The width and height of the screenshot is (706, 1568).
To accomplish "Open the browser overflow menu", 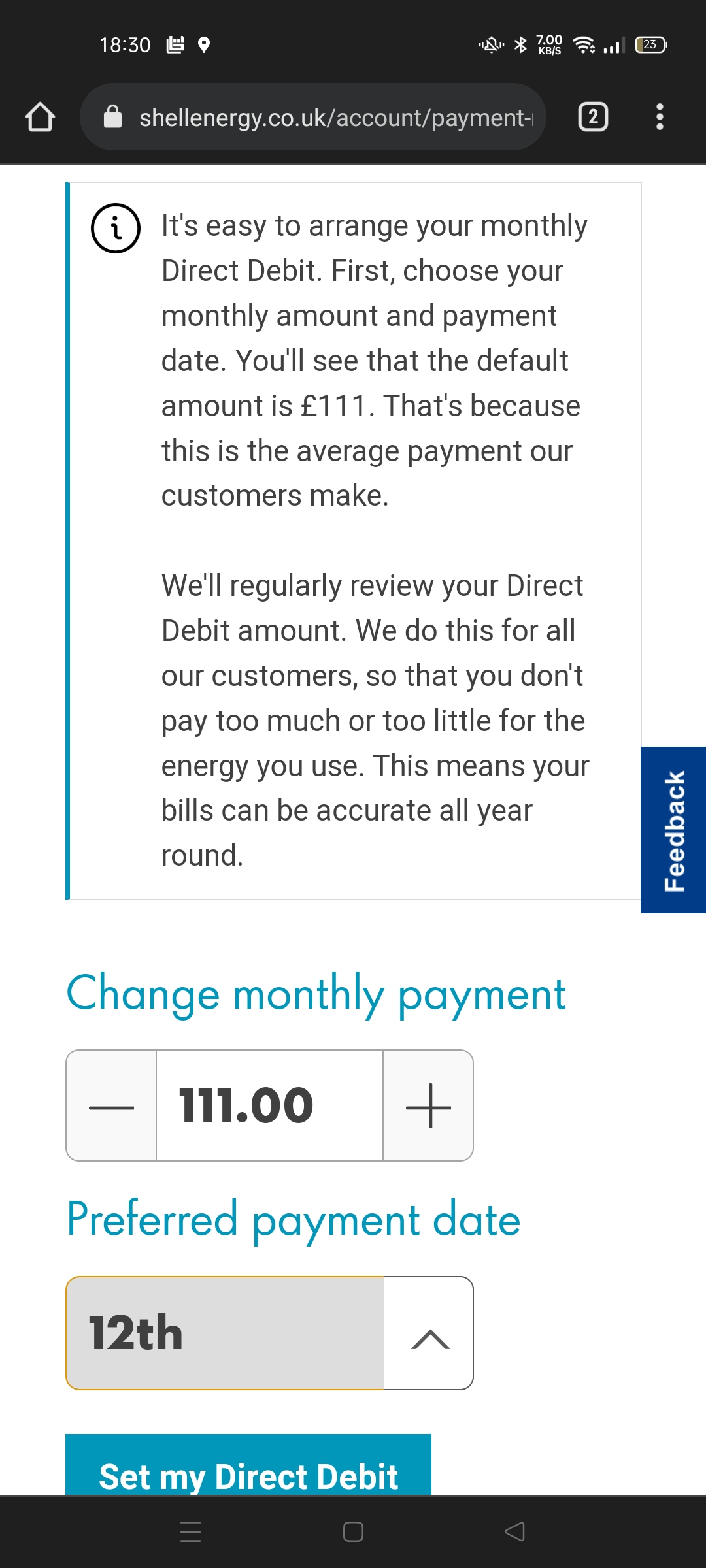I will 660,117.
